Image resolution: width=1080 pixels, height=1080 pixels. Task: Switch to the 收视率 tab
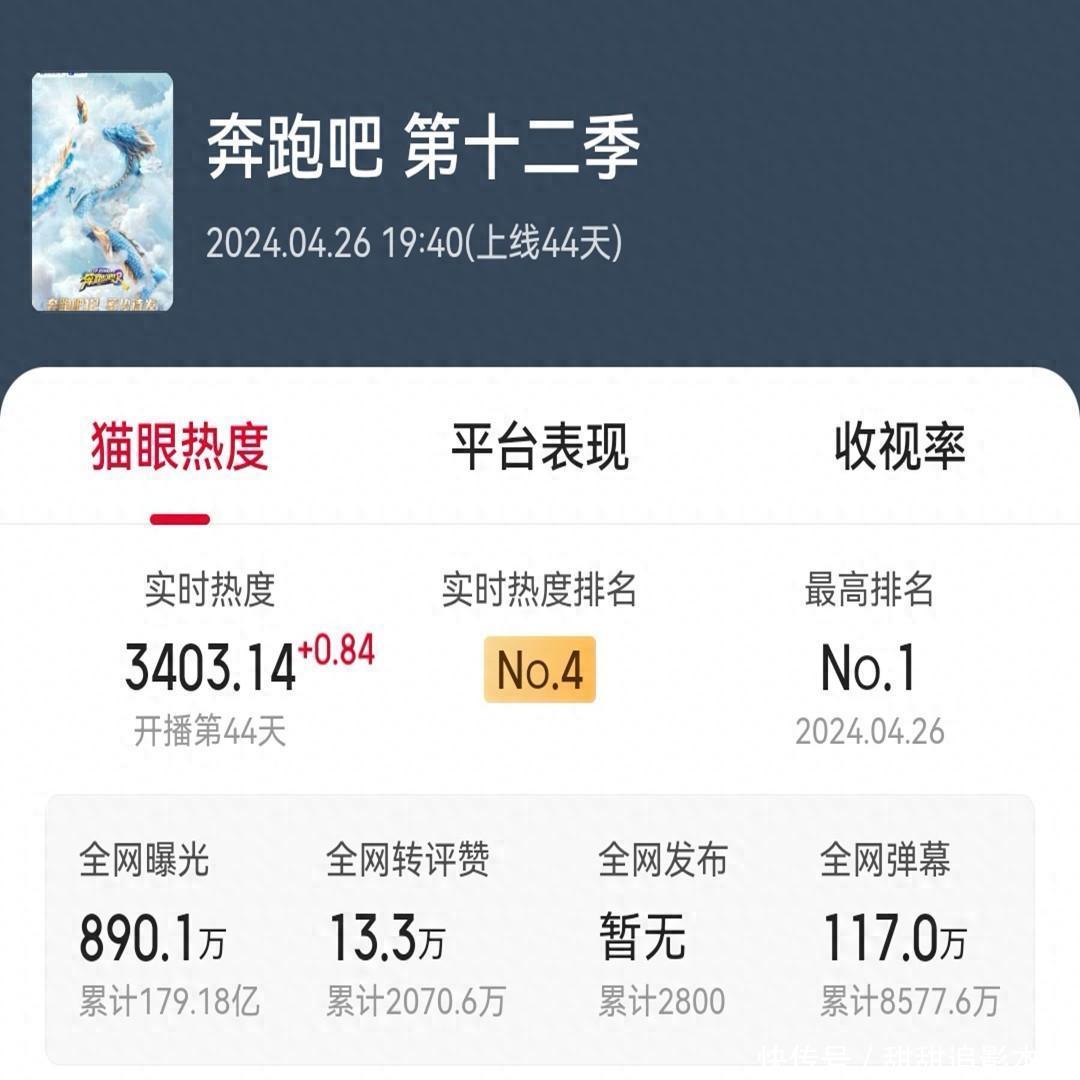click(899, 447)
